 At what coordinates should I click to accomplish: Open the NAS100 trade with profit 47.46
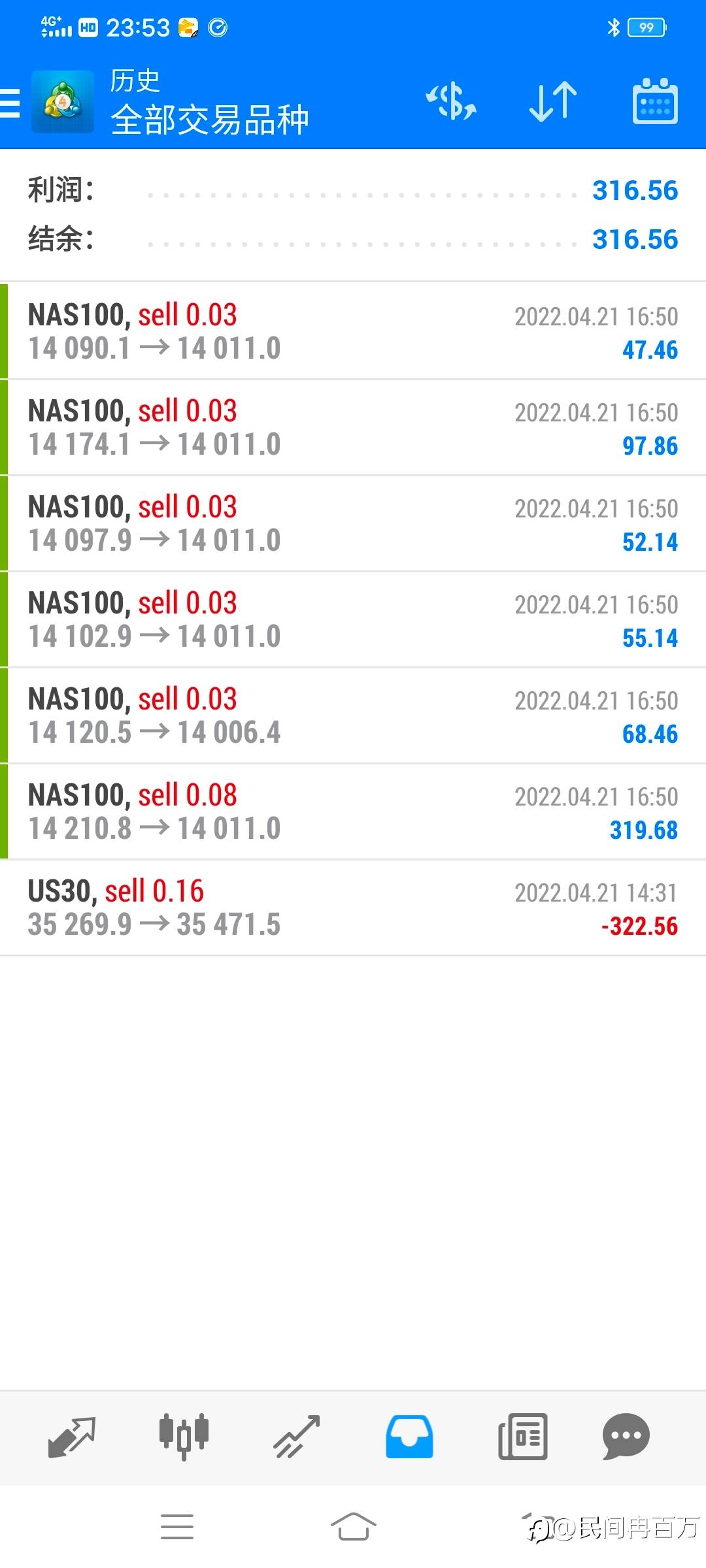tap(353, 331)
